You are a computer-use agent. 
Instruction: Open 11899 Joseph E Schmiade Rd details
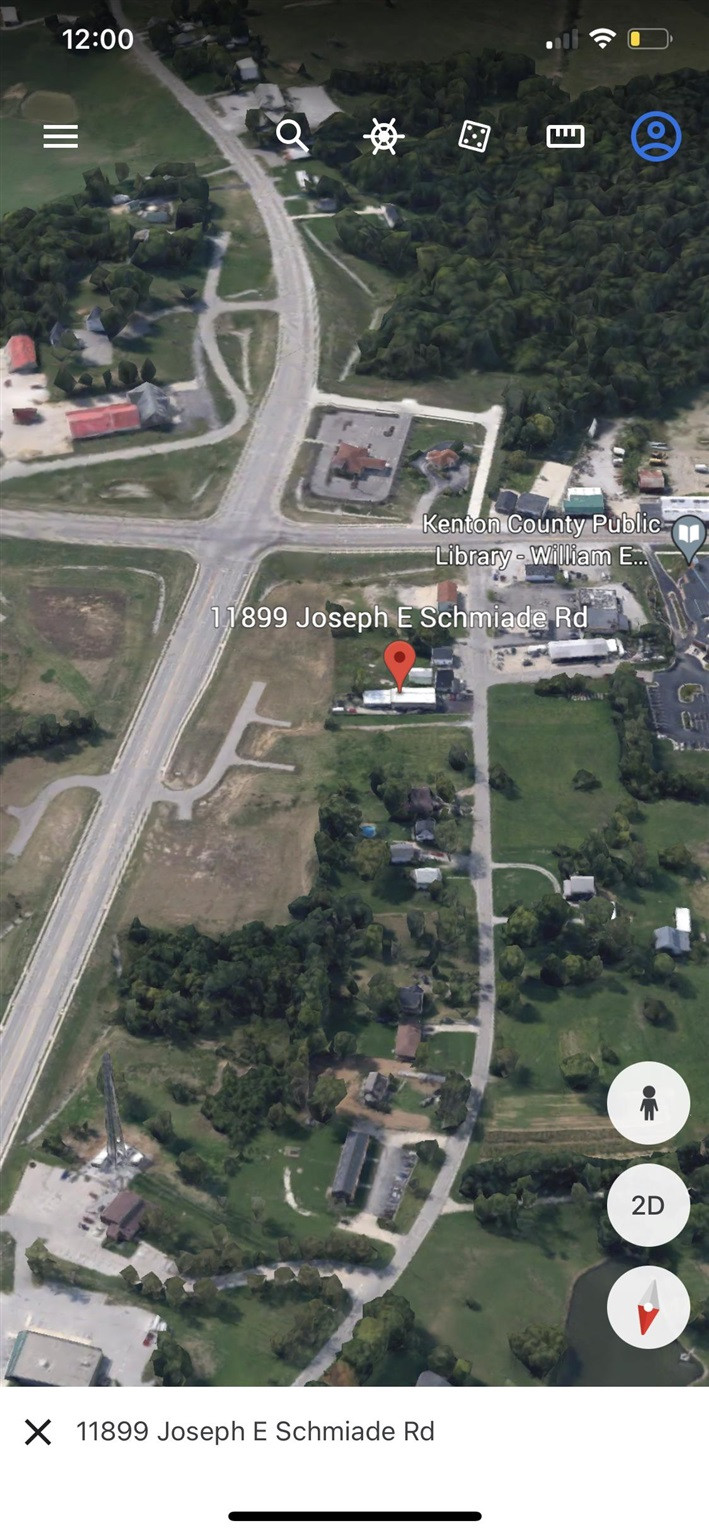(256, 1432)
